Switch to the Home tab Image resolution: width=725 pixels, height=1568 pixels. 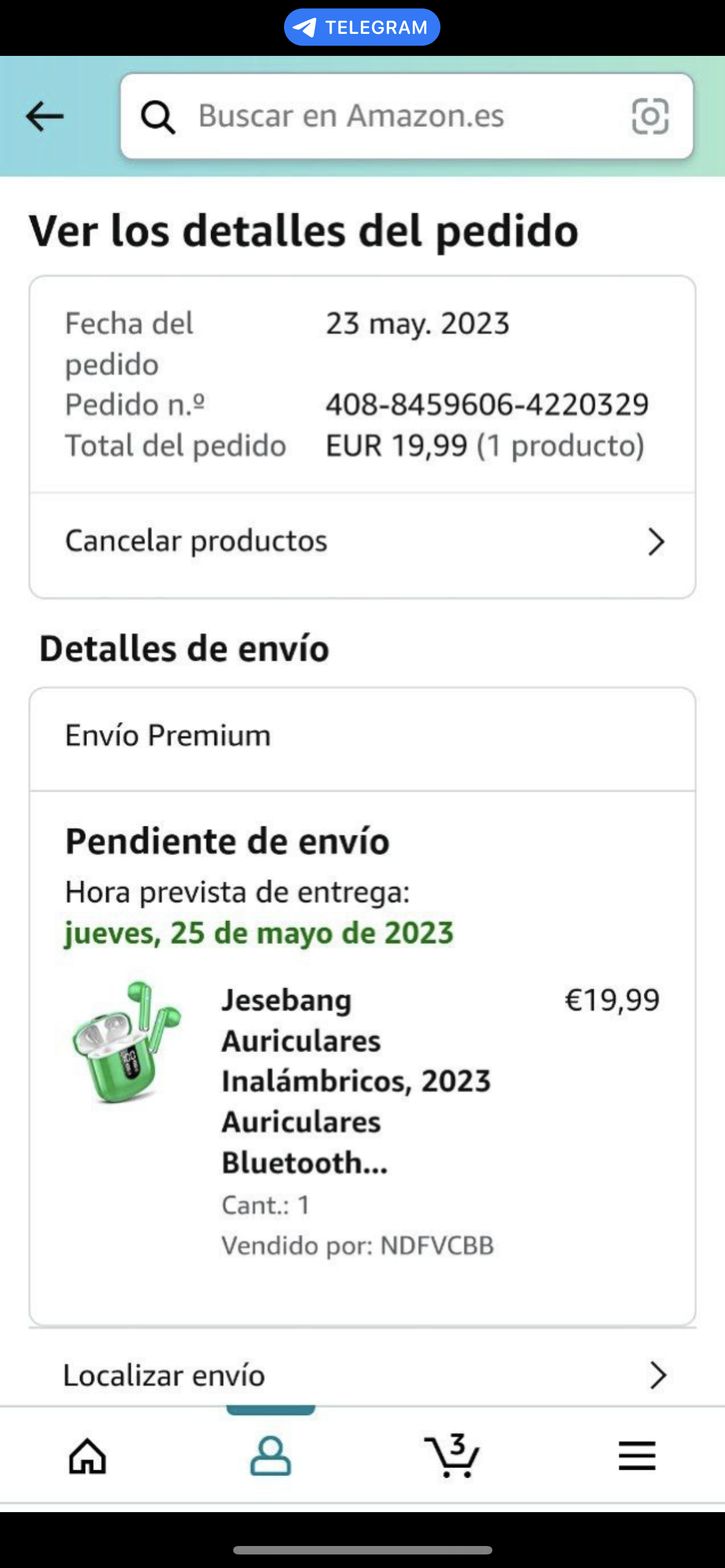click(88, 1456)
